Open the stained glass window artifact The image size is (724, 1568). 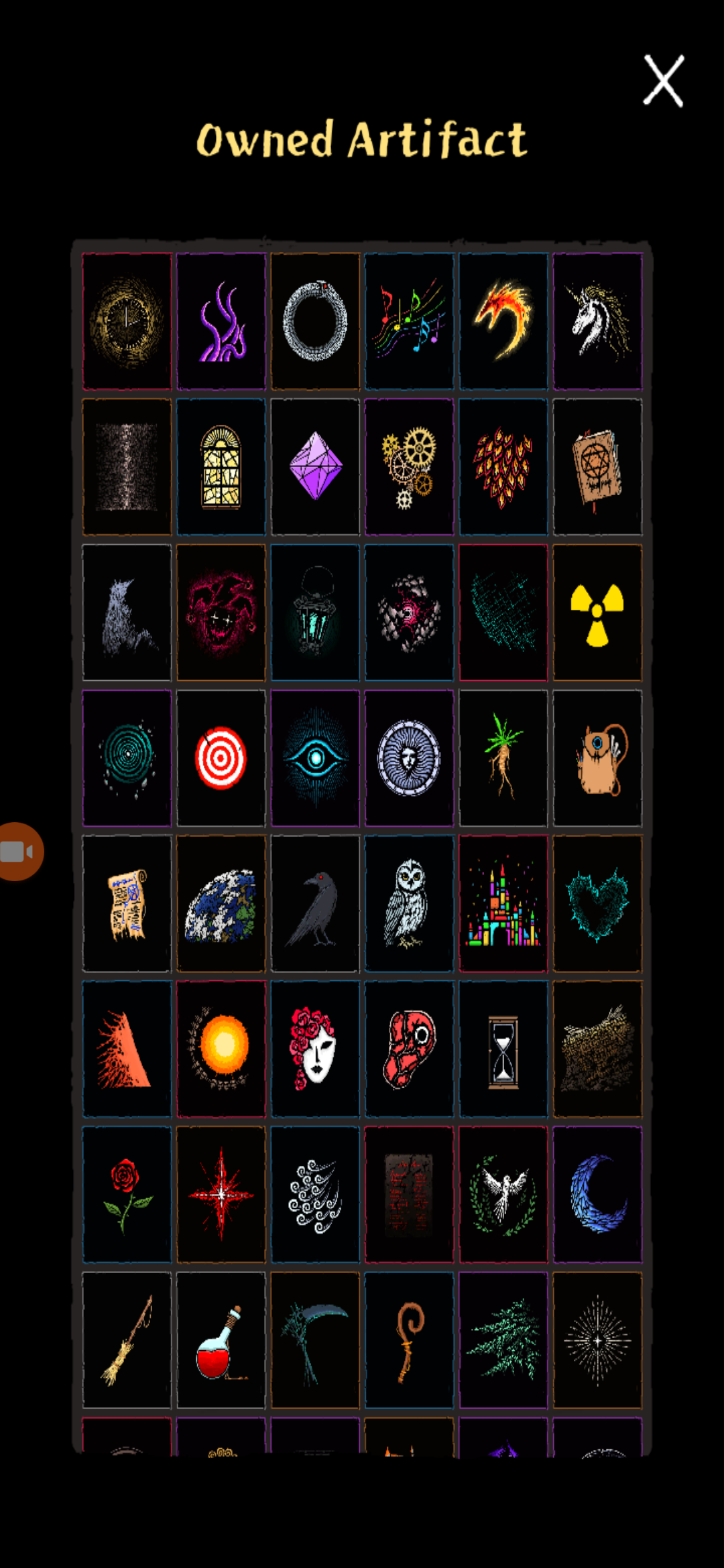pos(221,467)
